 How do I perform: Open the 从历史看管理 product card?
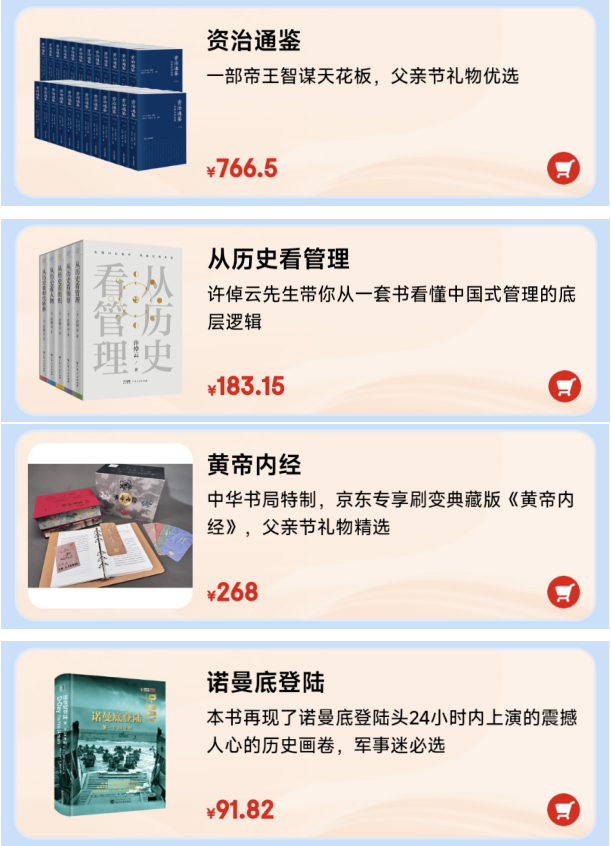pyautogui.click(x=278, y=259)
